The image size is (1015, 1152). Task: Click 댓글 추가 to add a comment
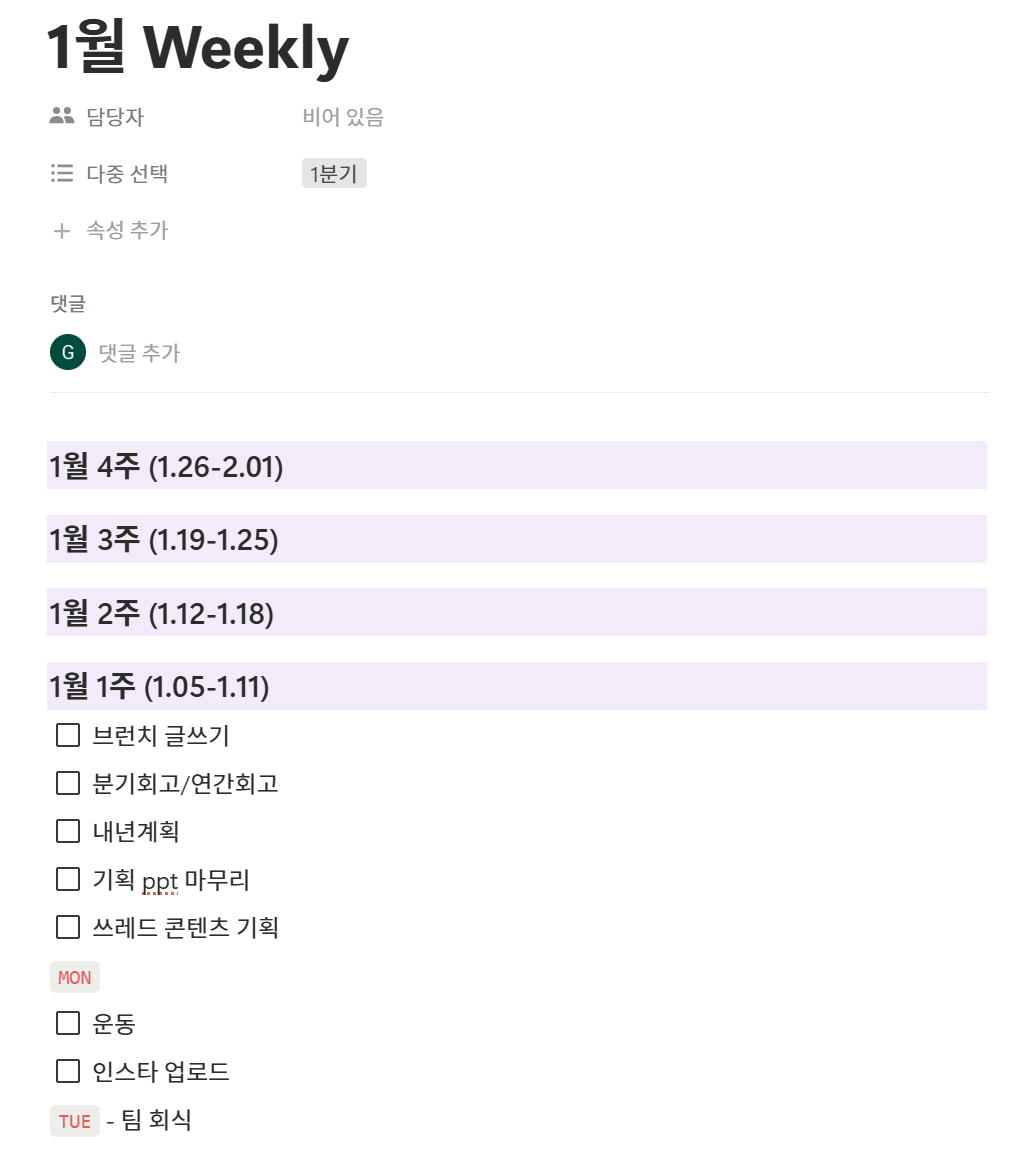click(140, 352)
